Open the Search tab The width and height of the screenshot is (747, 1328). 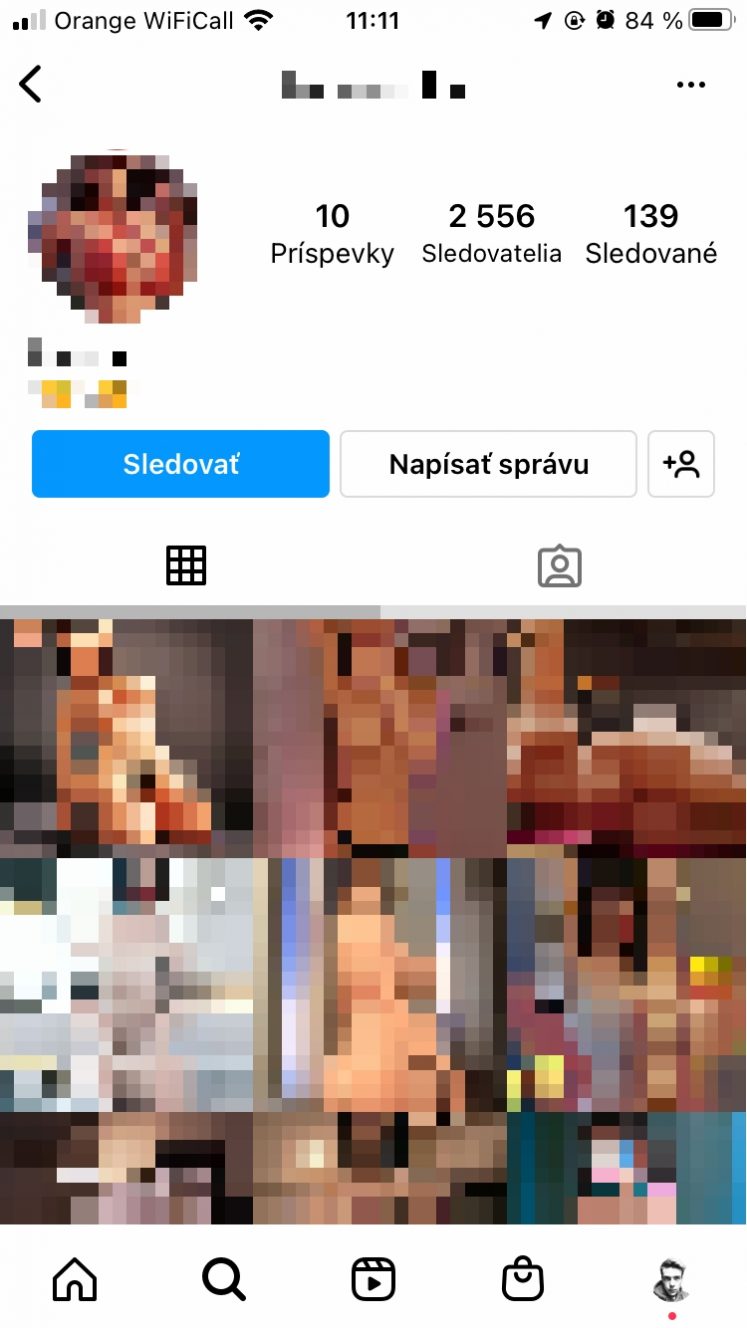(x=223, y=1278)
